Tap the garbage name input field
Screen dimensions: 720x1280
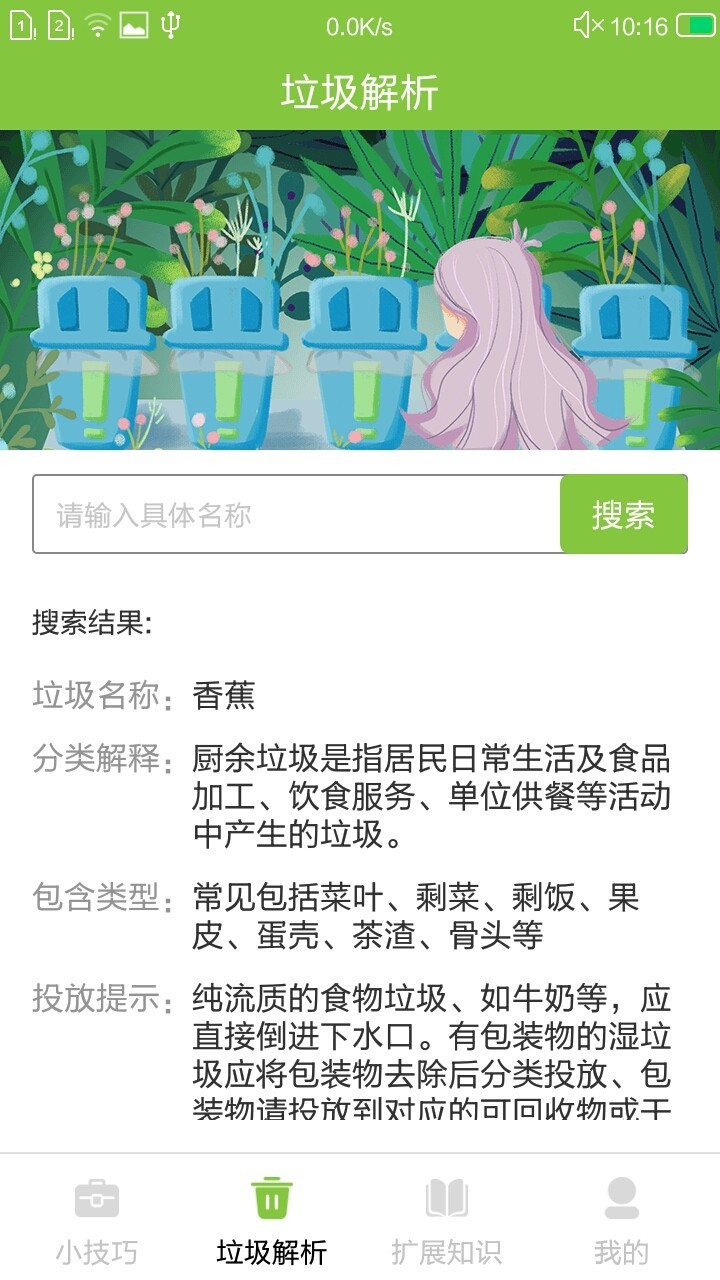click(297, 514)
